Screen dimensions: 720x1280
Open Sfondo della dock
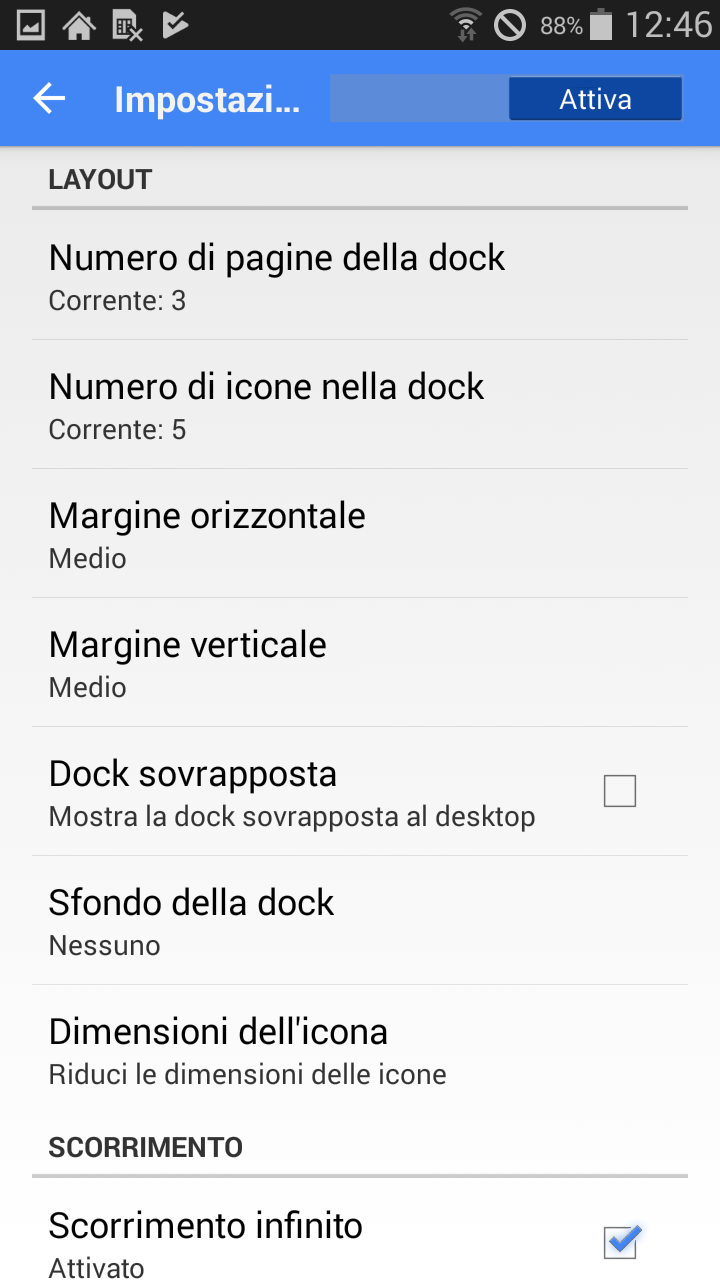pyautogui.click(x=360, y=921)
